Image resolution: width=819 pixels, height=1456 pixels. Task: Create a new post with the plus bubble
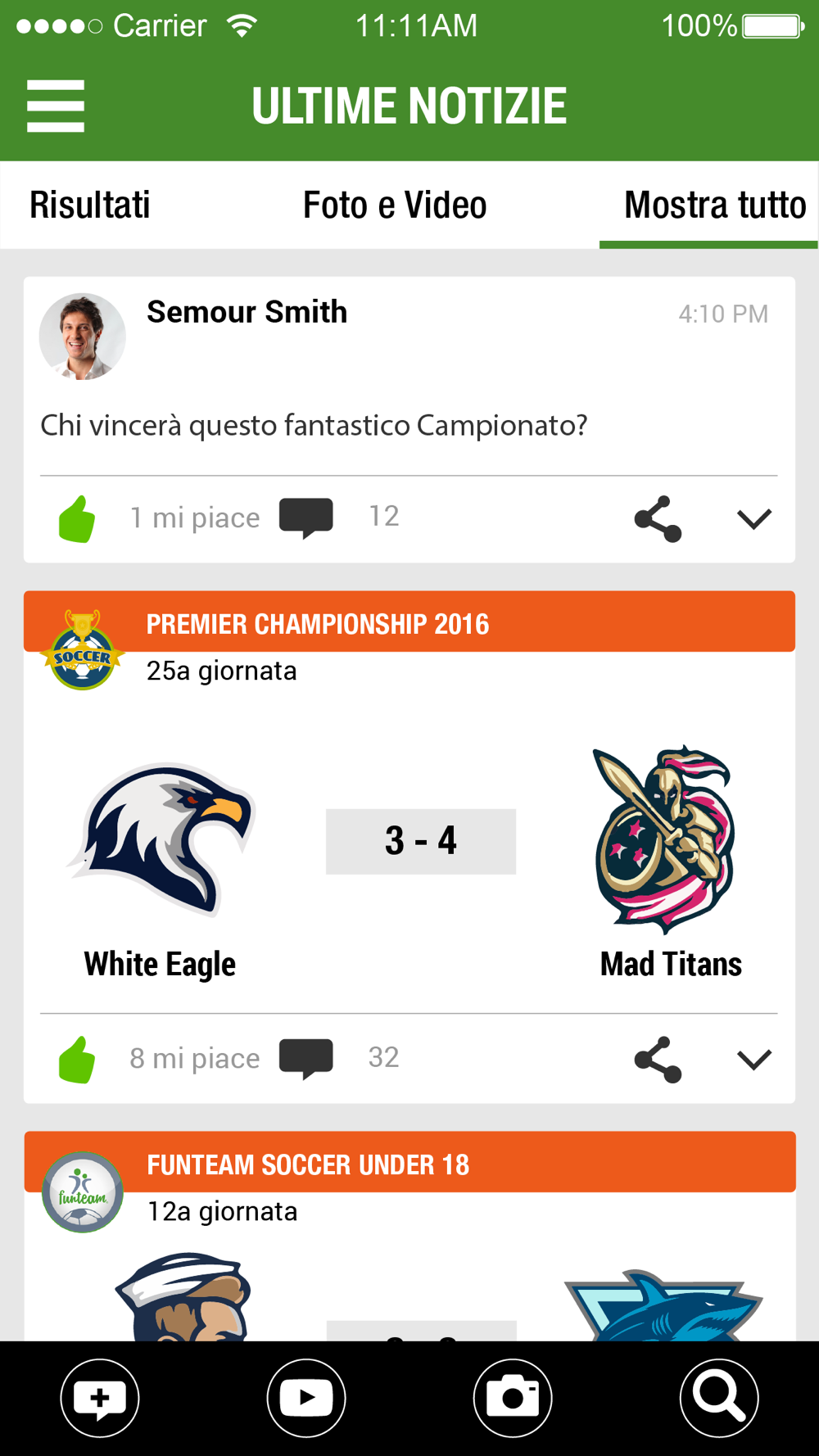coord(100,1398)
